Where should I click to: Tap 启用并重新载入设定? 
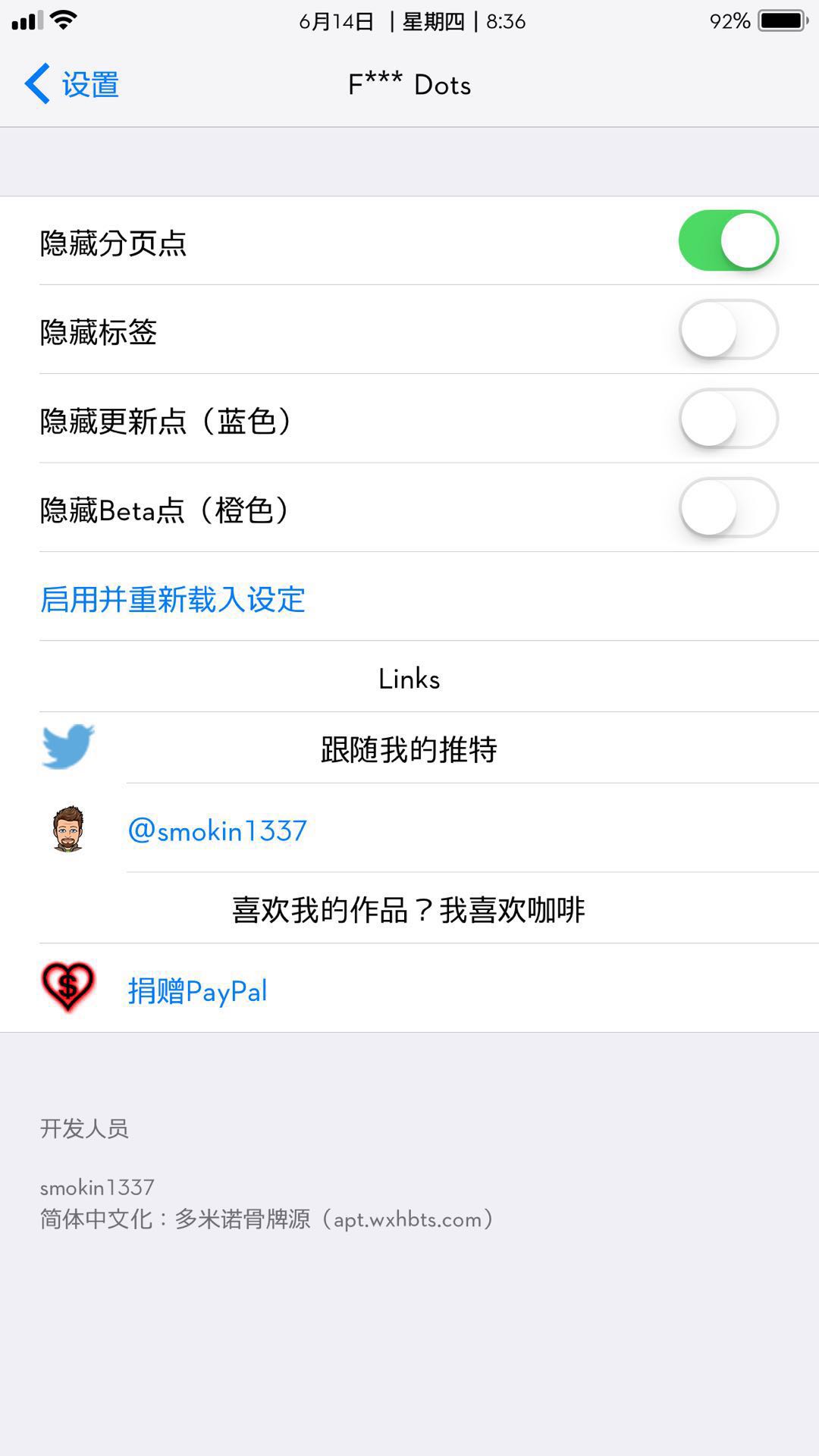click(x=173, y=600)
